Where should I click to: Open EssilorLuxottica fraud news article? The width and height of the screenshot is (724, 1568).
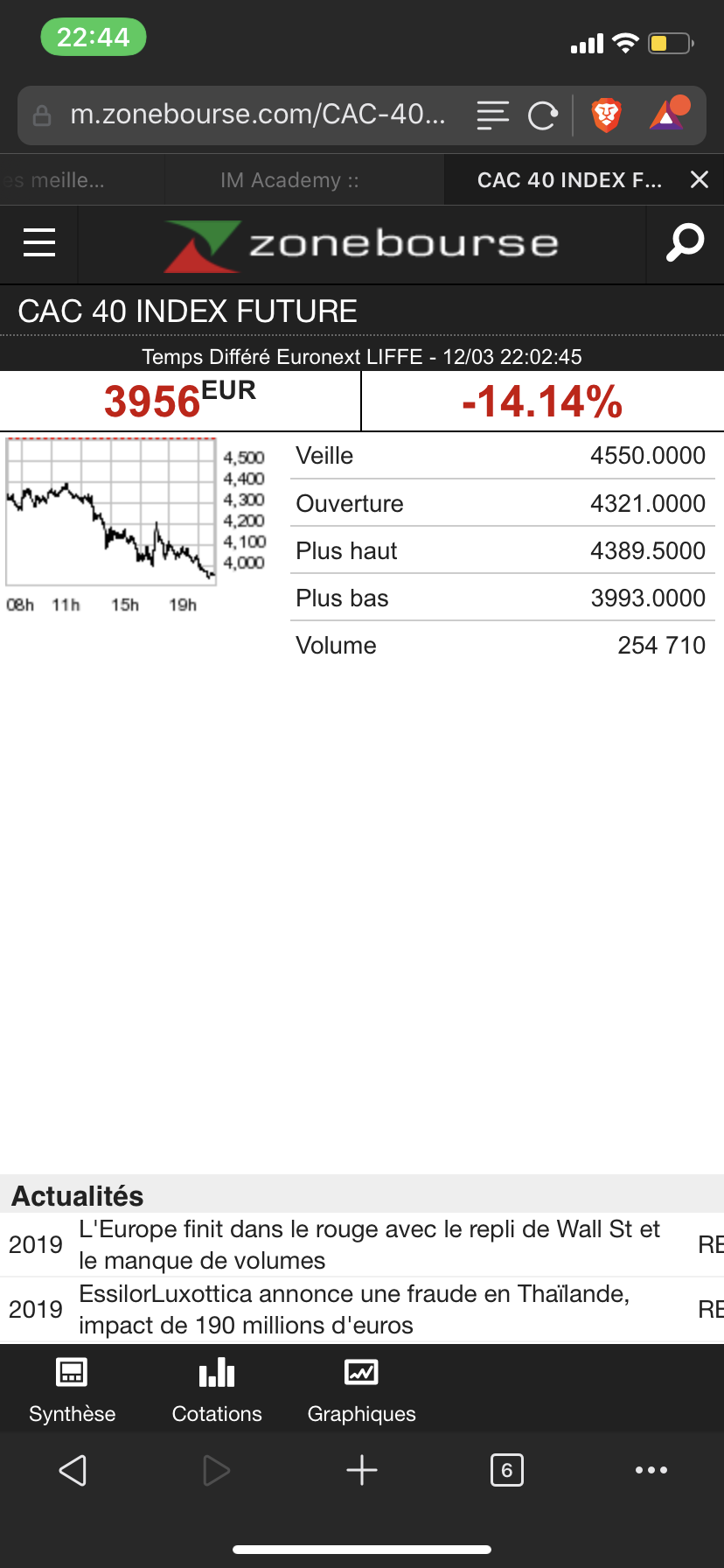[354, 1309]
